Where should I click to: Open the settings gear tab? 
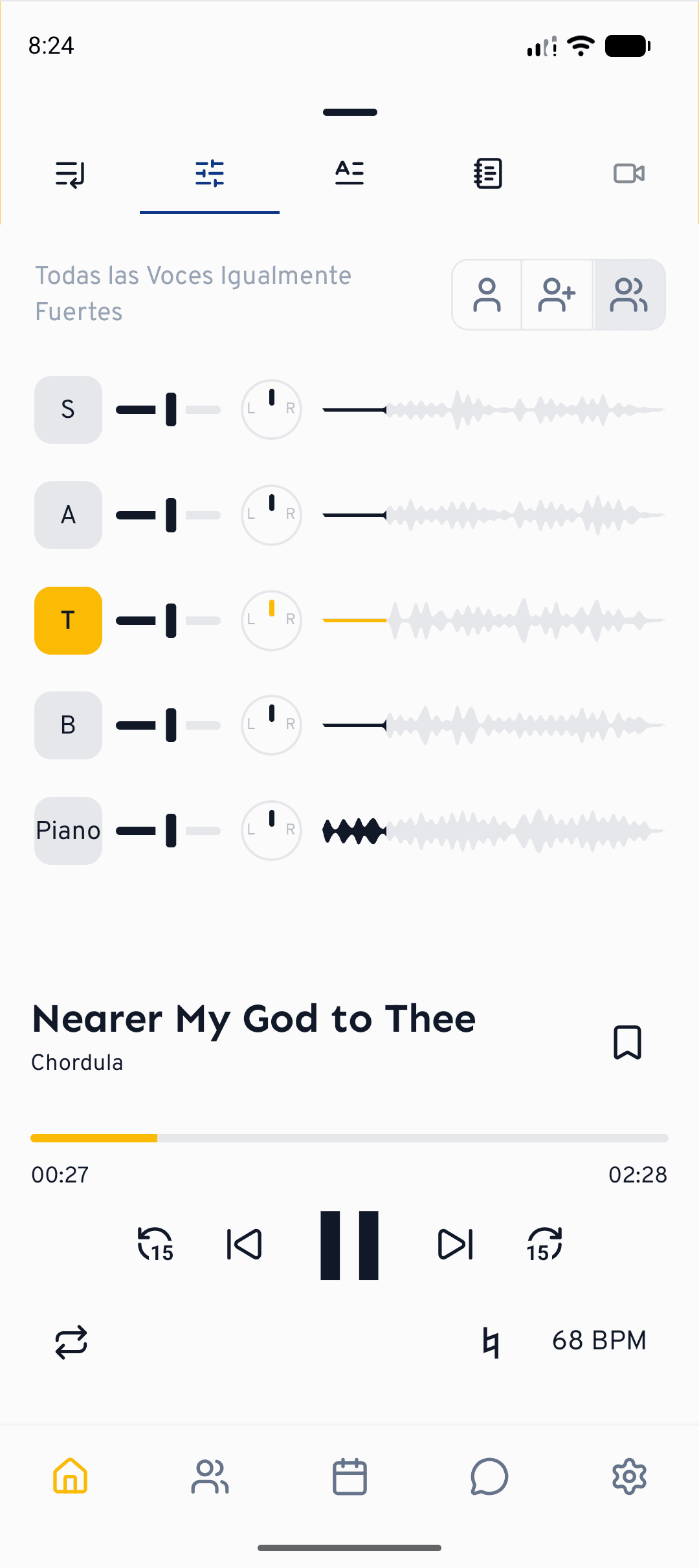629,1477
